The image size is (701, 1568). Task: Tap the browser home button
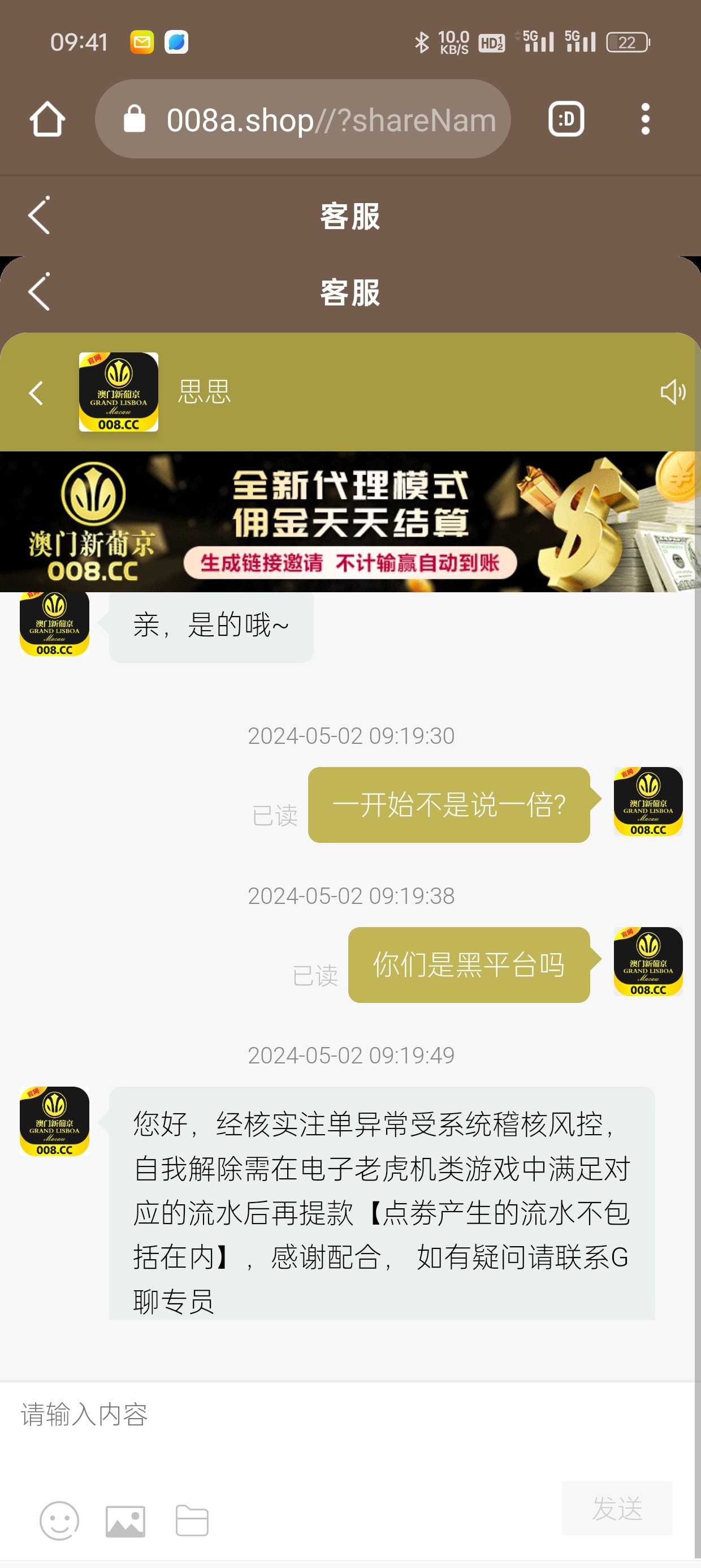click(47, 119)
